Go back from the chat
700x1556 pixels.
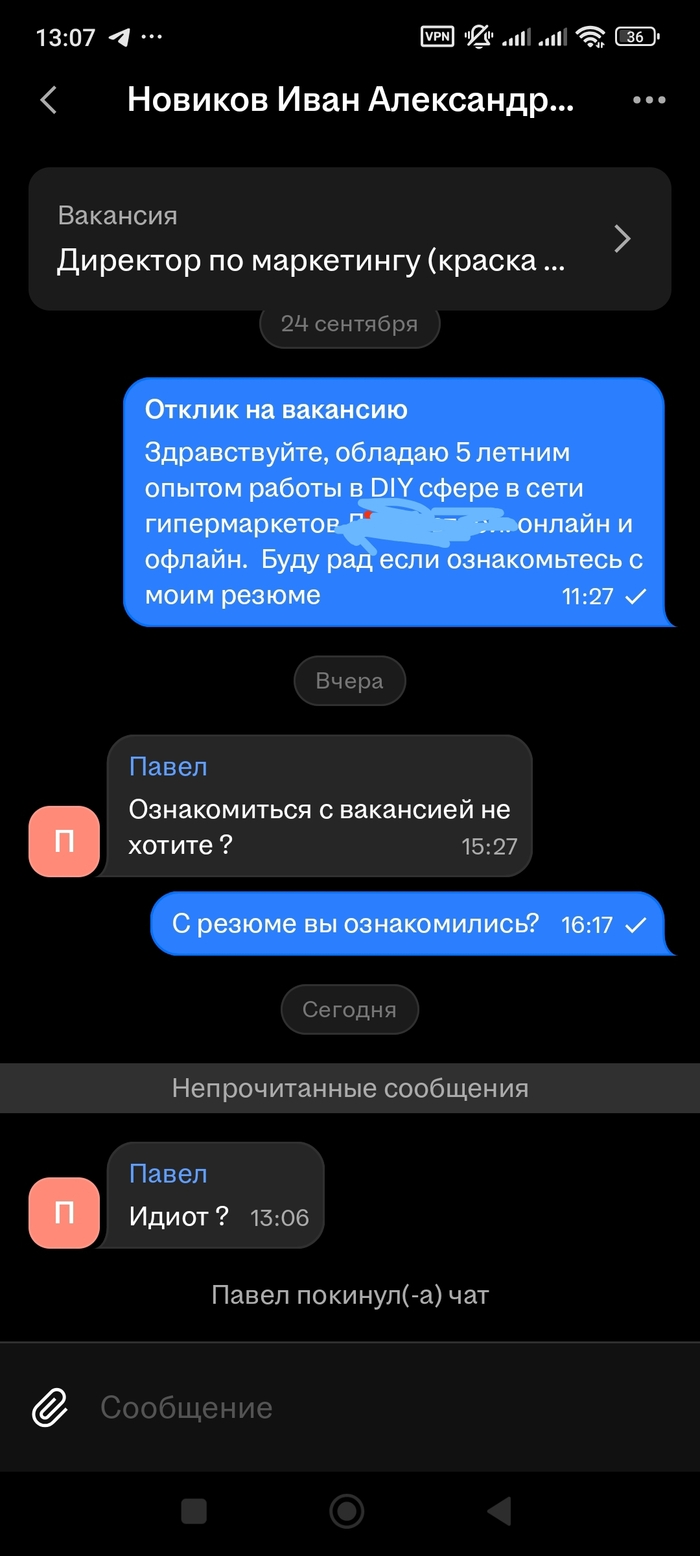coord(48,100)
